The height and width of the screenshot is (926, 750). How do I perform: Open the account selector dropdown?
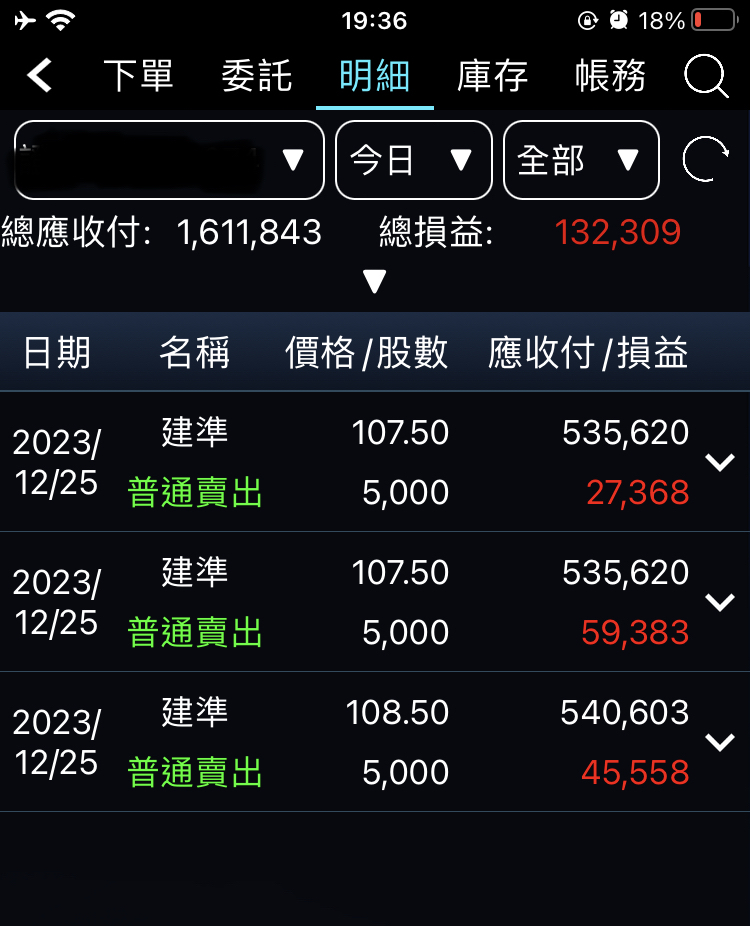169,160
